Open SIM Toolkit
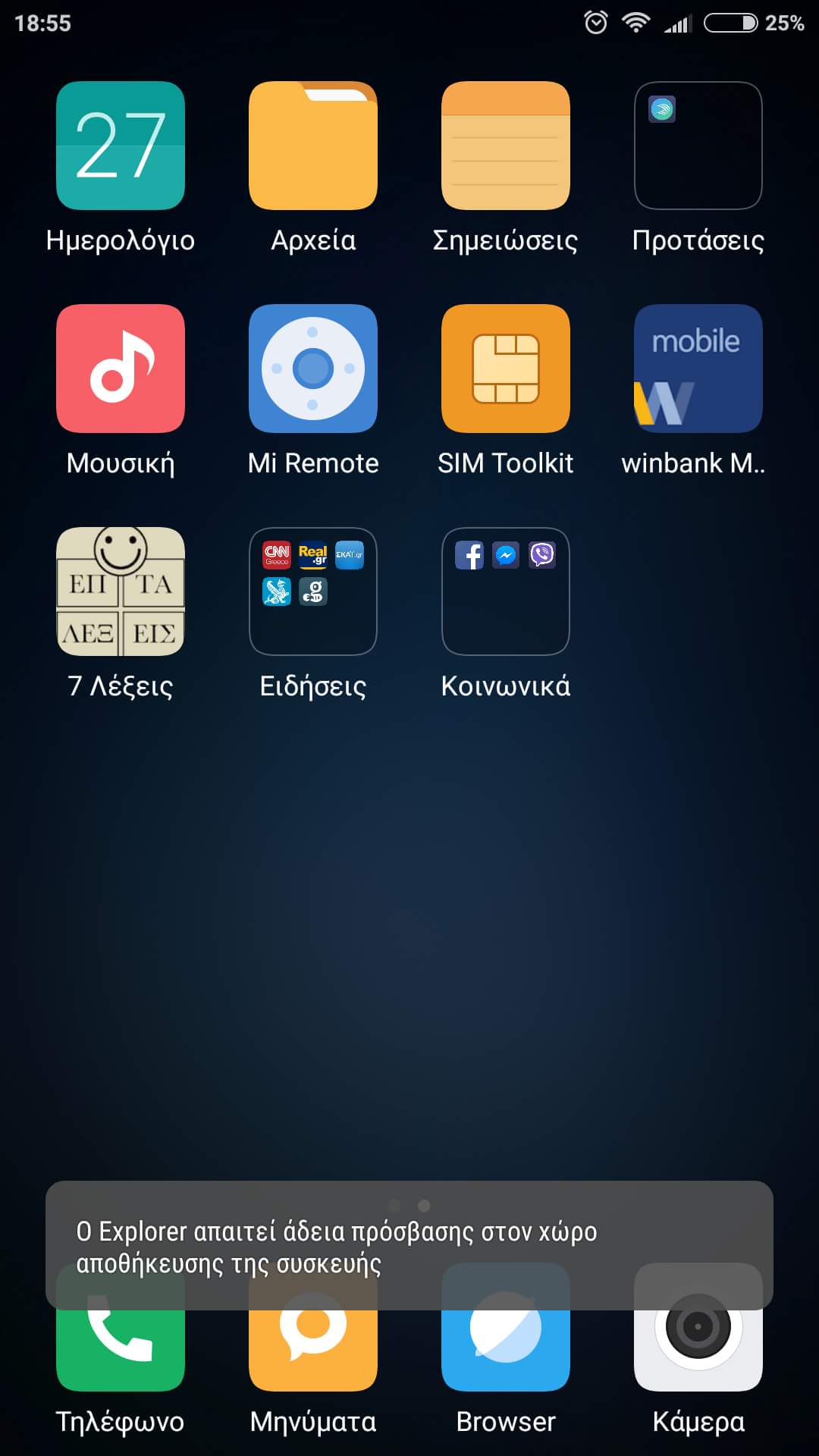This screenshot has width=819, height=1456. pyautogui.click(x=506, y=369)
